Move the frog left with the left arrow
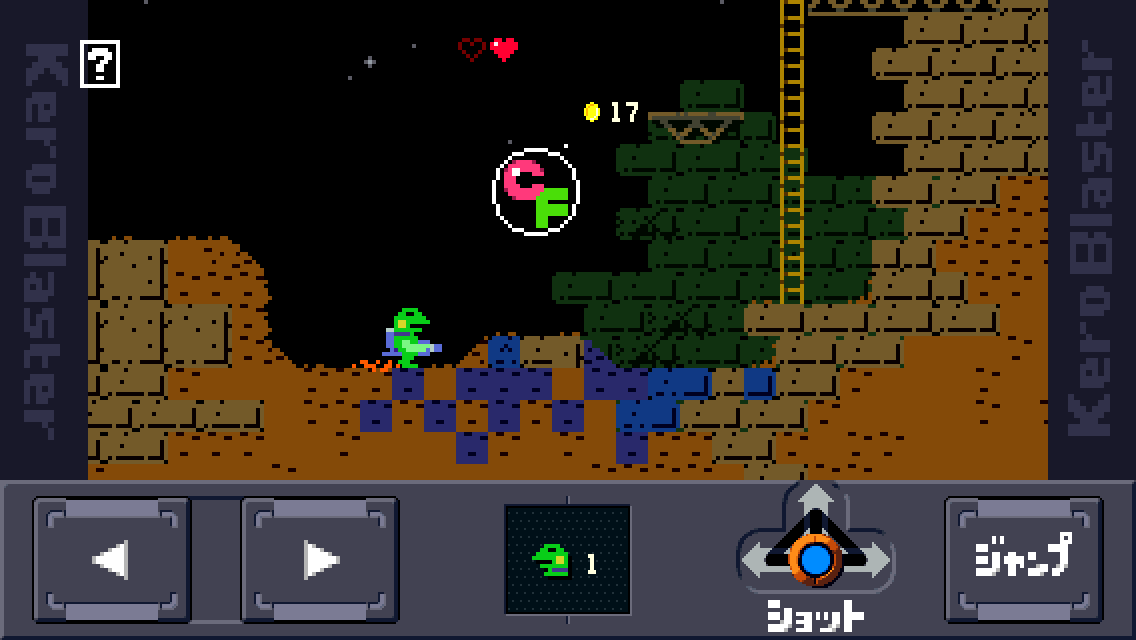This screenshot has width=1136, height=640. pos(112,560)
